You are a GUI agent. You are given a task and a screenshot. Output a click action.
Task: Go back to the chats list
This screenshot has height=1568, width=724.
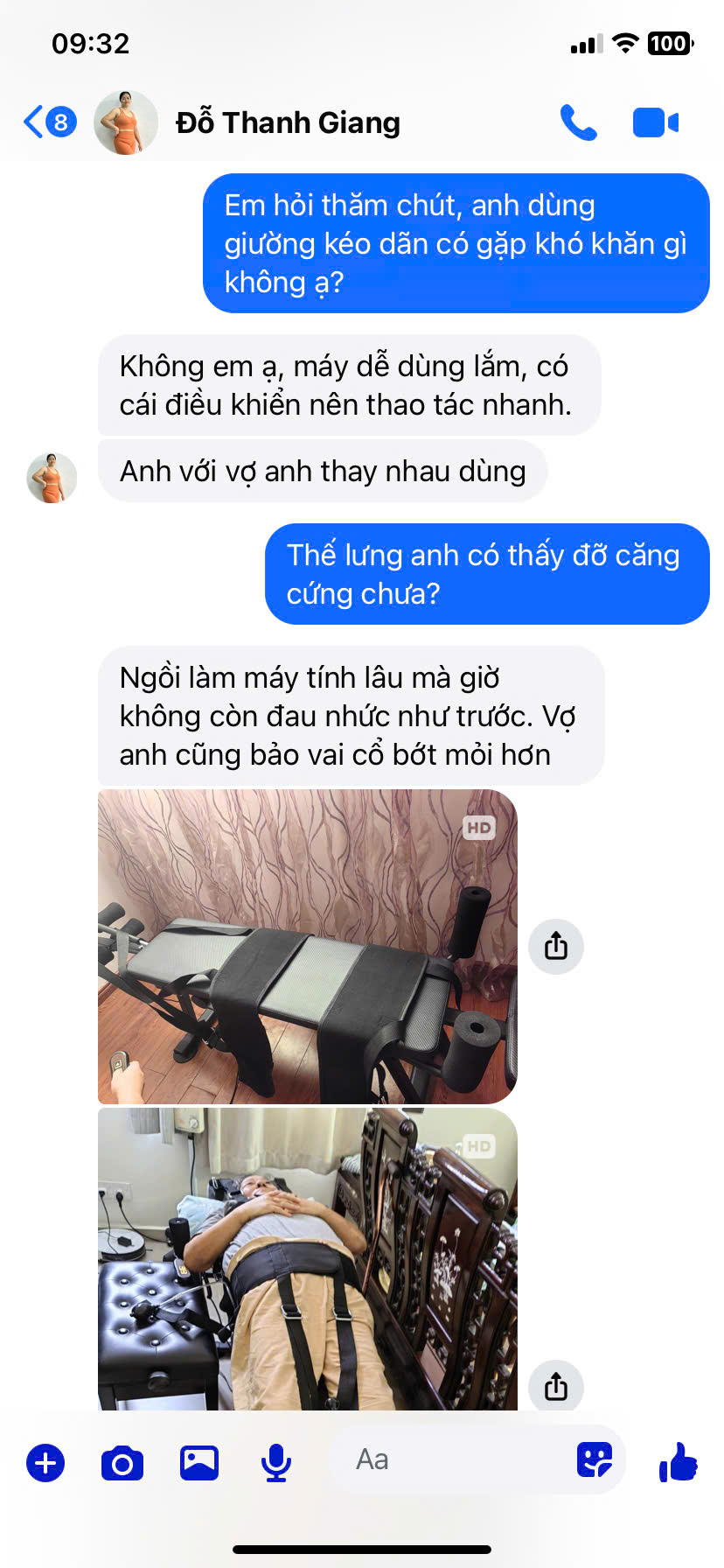48,122
